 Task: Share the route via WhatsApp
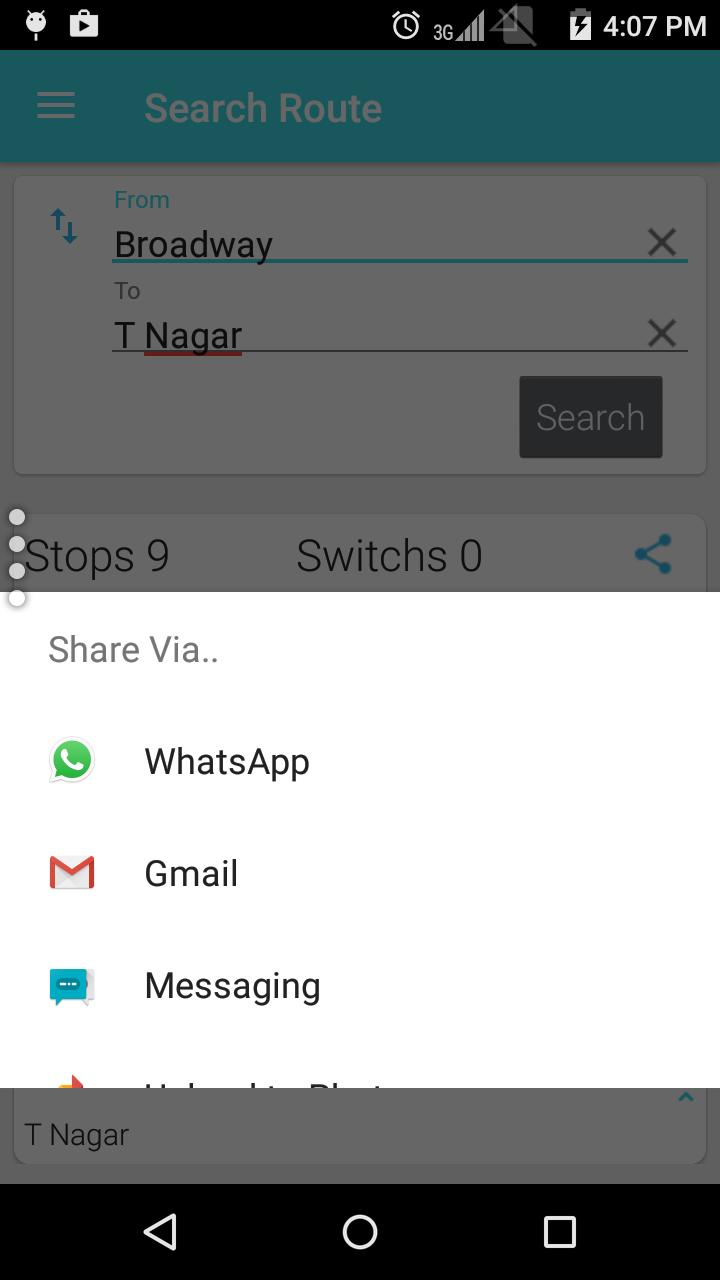pos(227,761)
